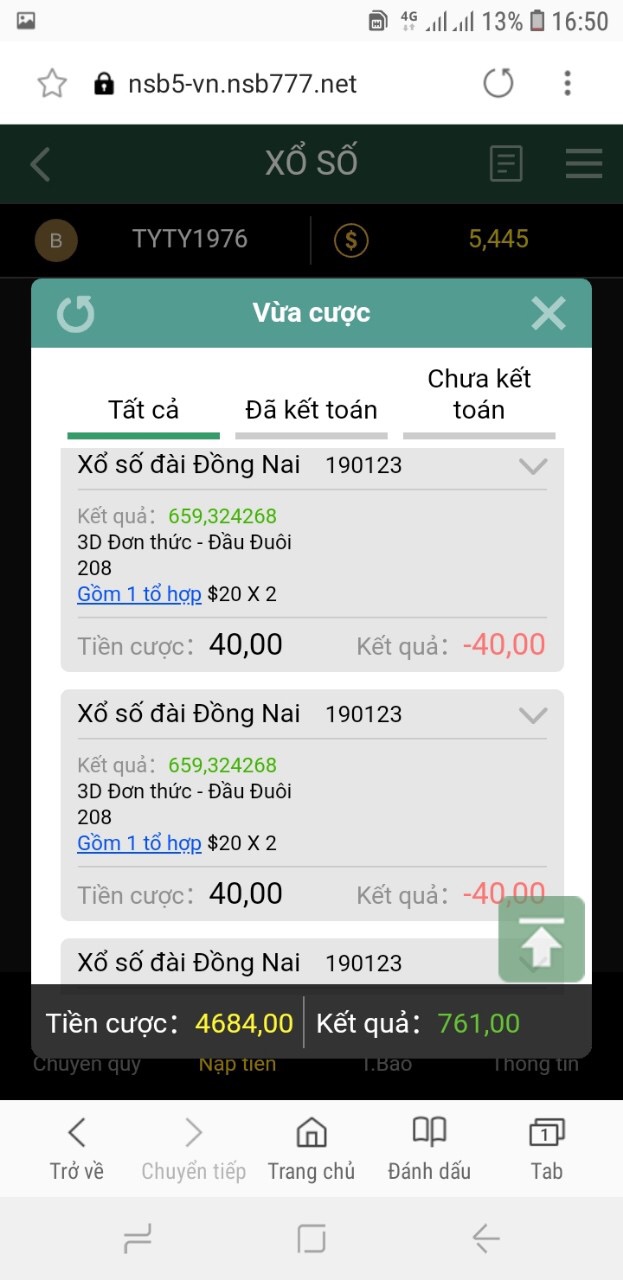Screen dimensions: 623x1280
Task: Open the browser overflow menu
Action: click(567, 83)
